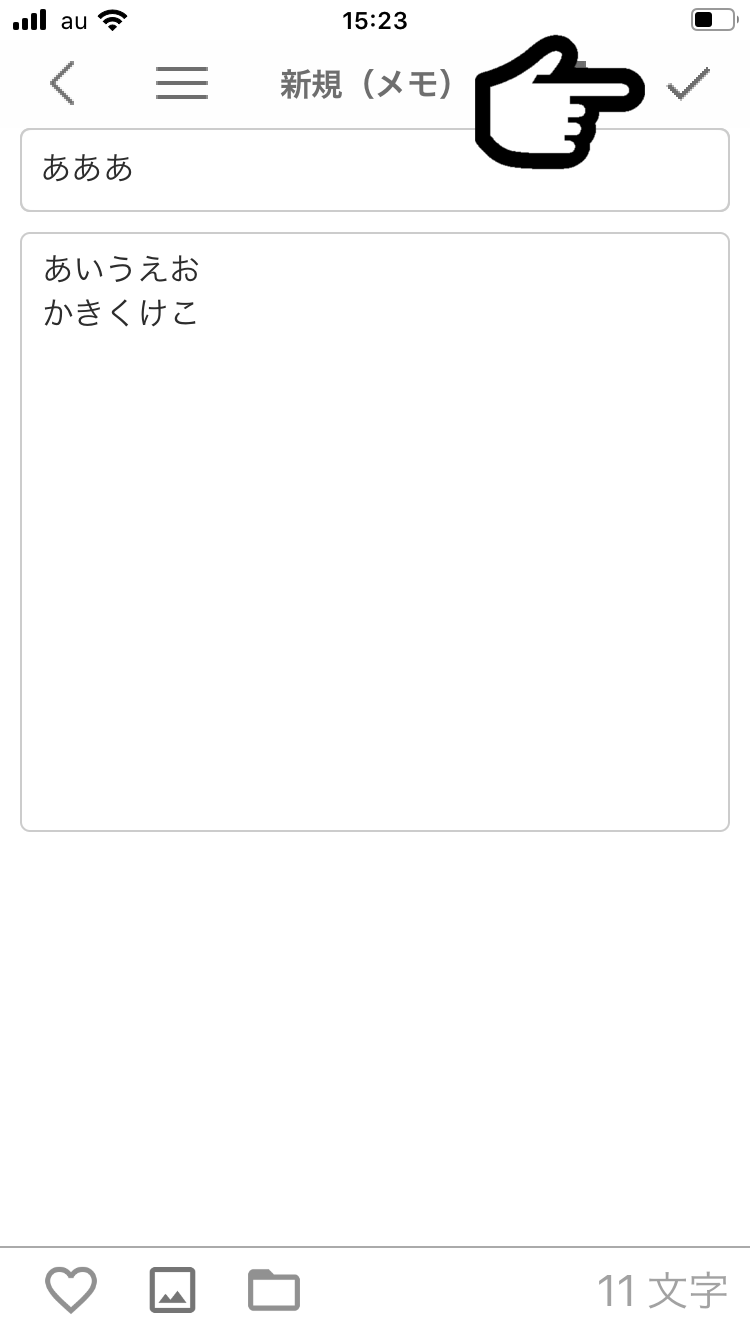
Task: Choose a folder with the folder icon
Action: tap(274, 1290)
